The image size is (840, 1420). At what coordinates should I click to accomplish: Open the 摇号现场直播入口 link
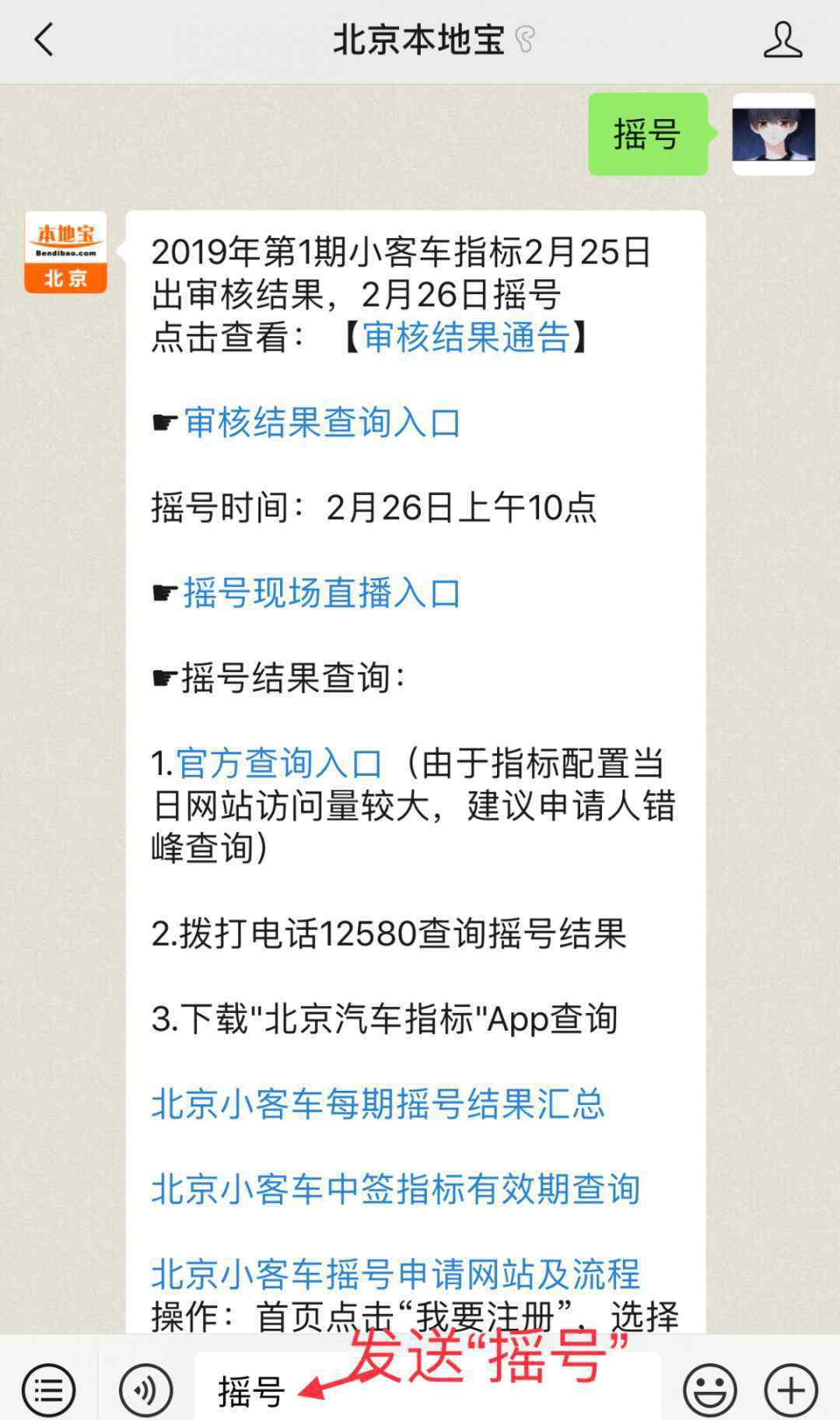click(323, 593)
